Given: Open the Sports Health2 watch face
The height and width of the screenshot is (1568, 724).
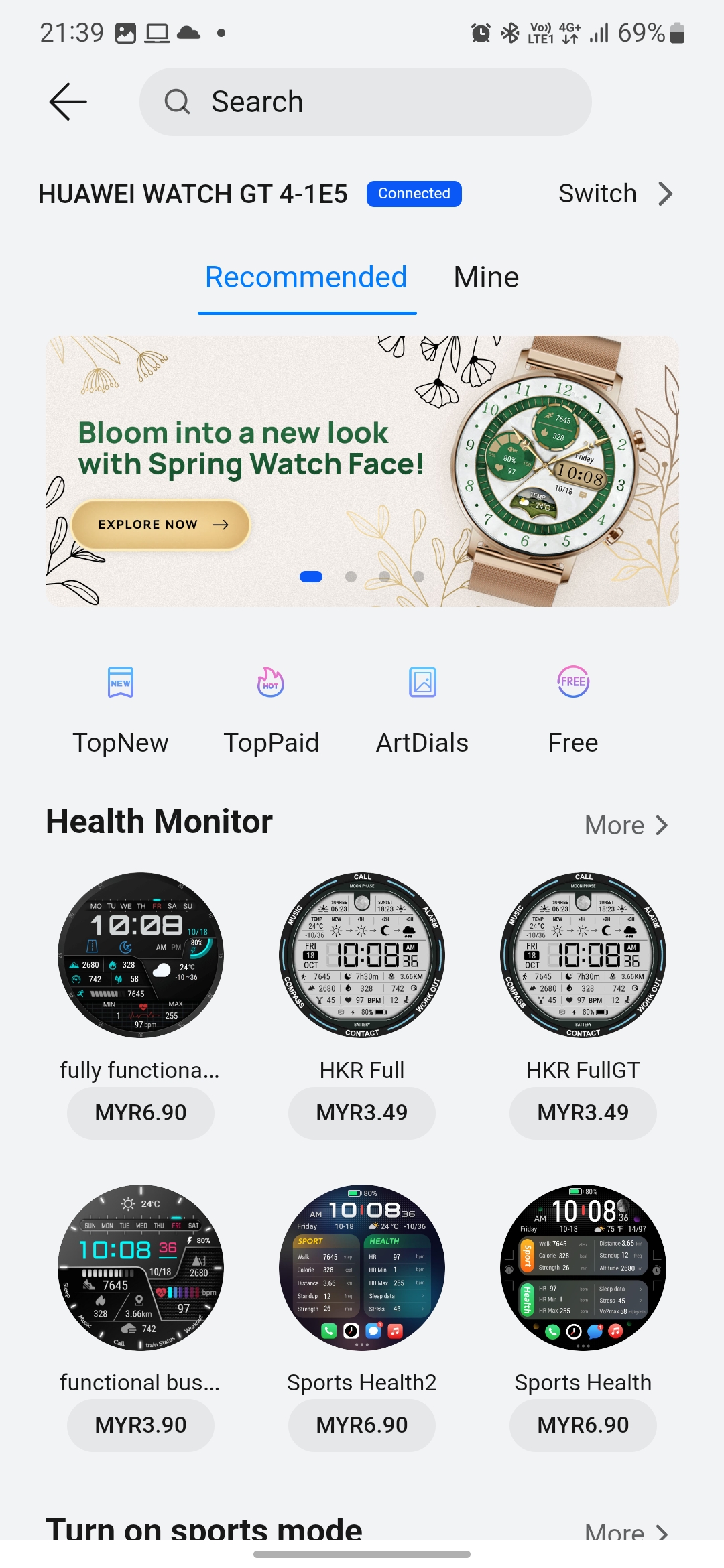Looking at the screenshot, I should pos(362,1267).
